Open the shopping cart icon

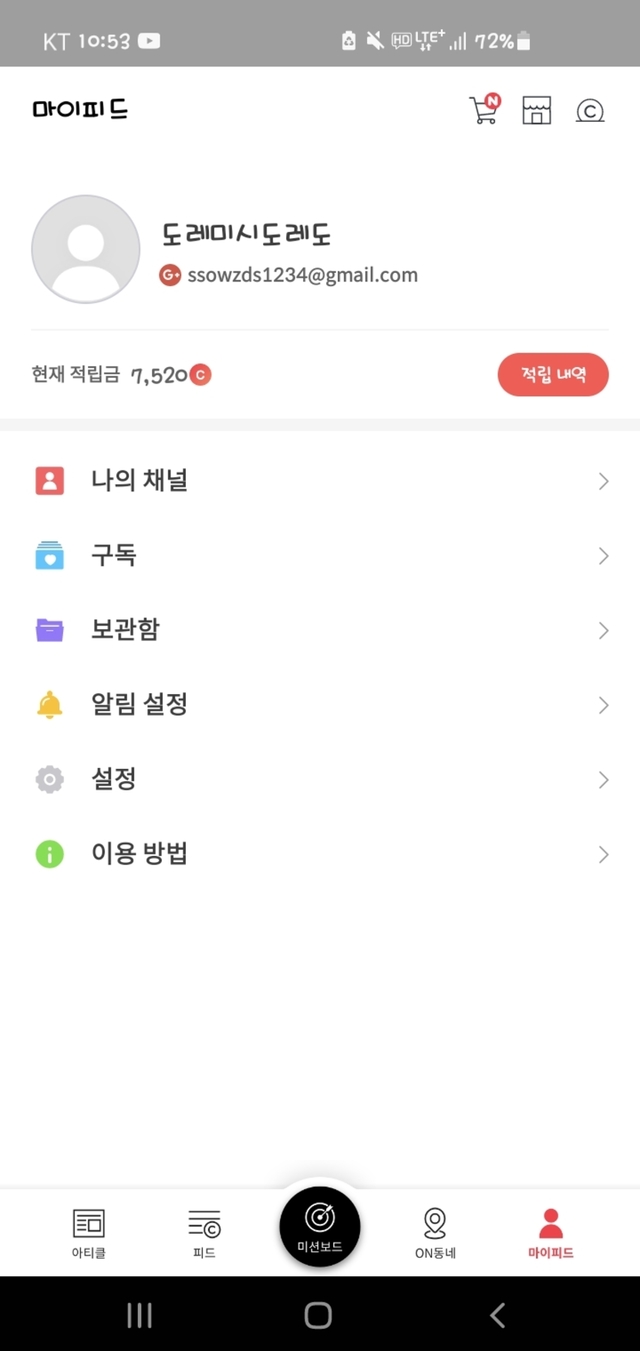tap(484, 109)
